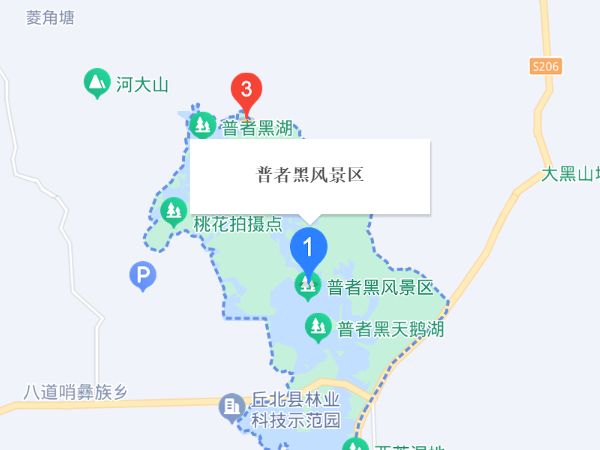Open the 普者黑风景区 info popup

(310, 176)
